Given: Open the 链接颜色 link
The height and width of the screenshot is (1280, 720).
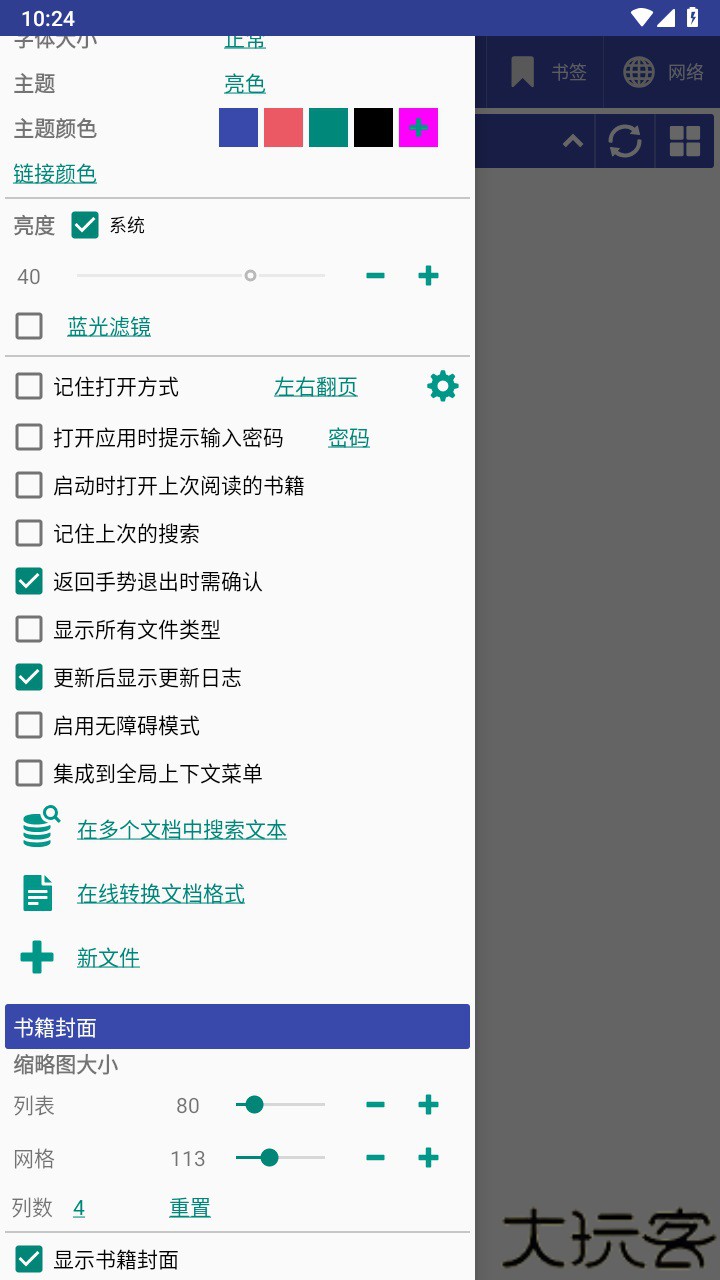Looking at the screenshot, I should click(x=55, y=174).
